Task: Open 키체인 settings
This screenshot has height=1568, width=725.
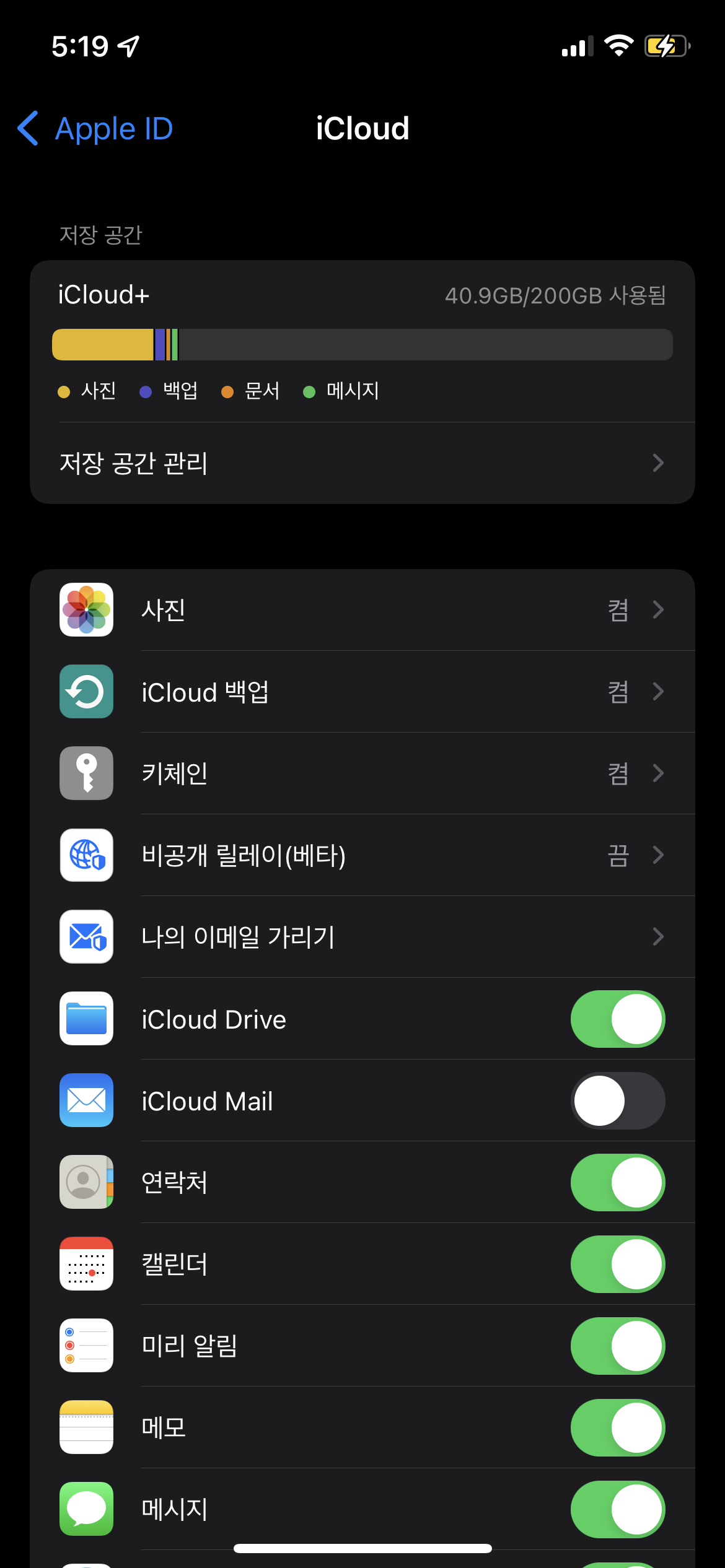Action: pos(362,773)
